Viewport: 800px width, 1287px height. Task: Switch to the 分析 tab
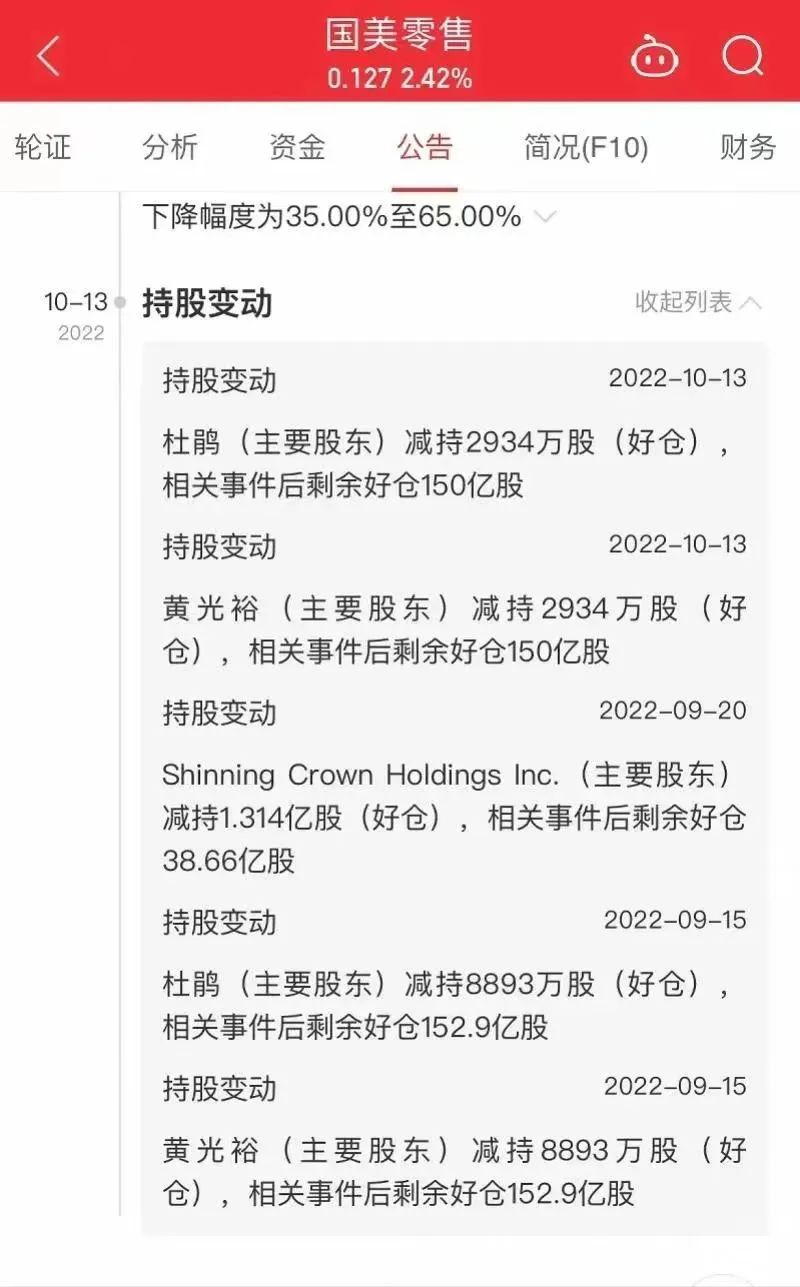[x=170, y=148]
